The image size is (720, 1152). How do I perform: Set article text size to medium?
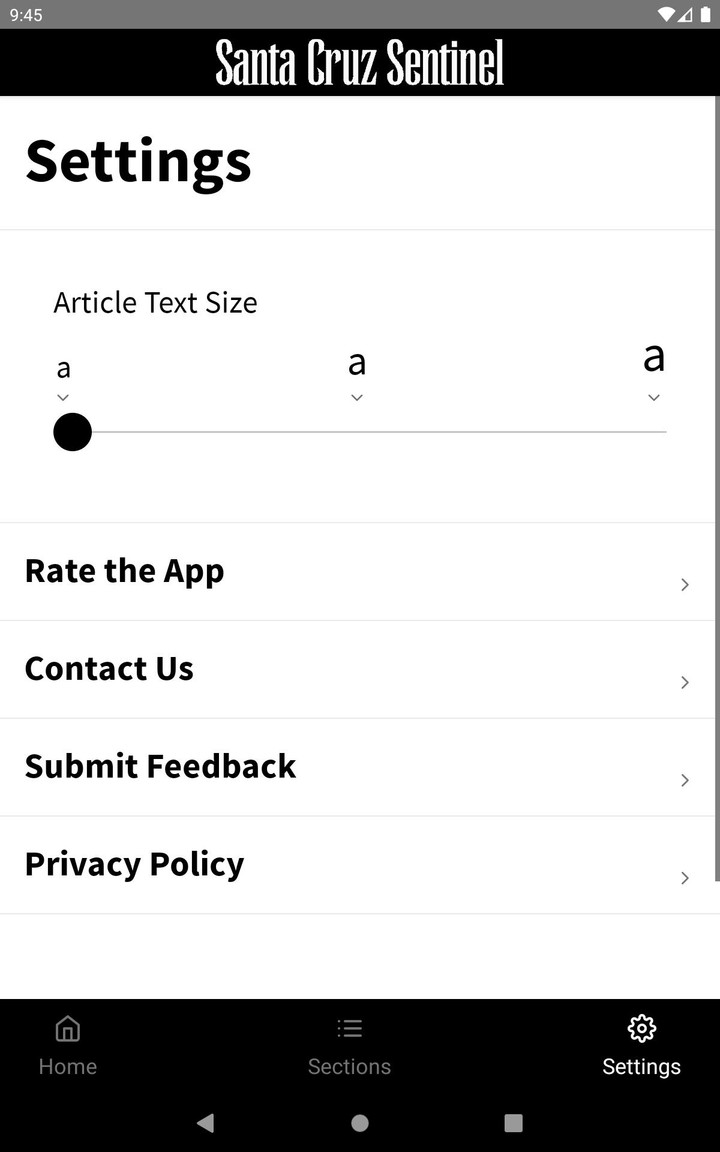point(357,431)
